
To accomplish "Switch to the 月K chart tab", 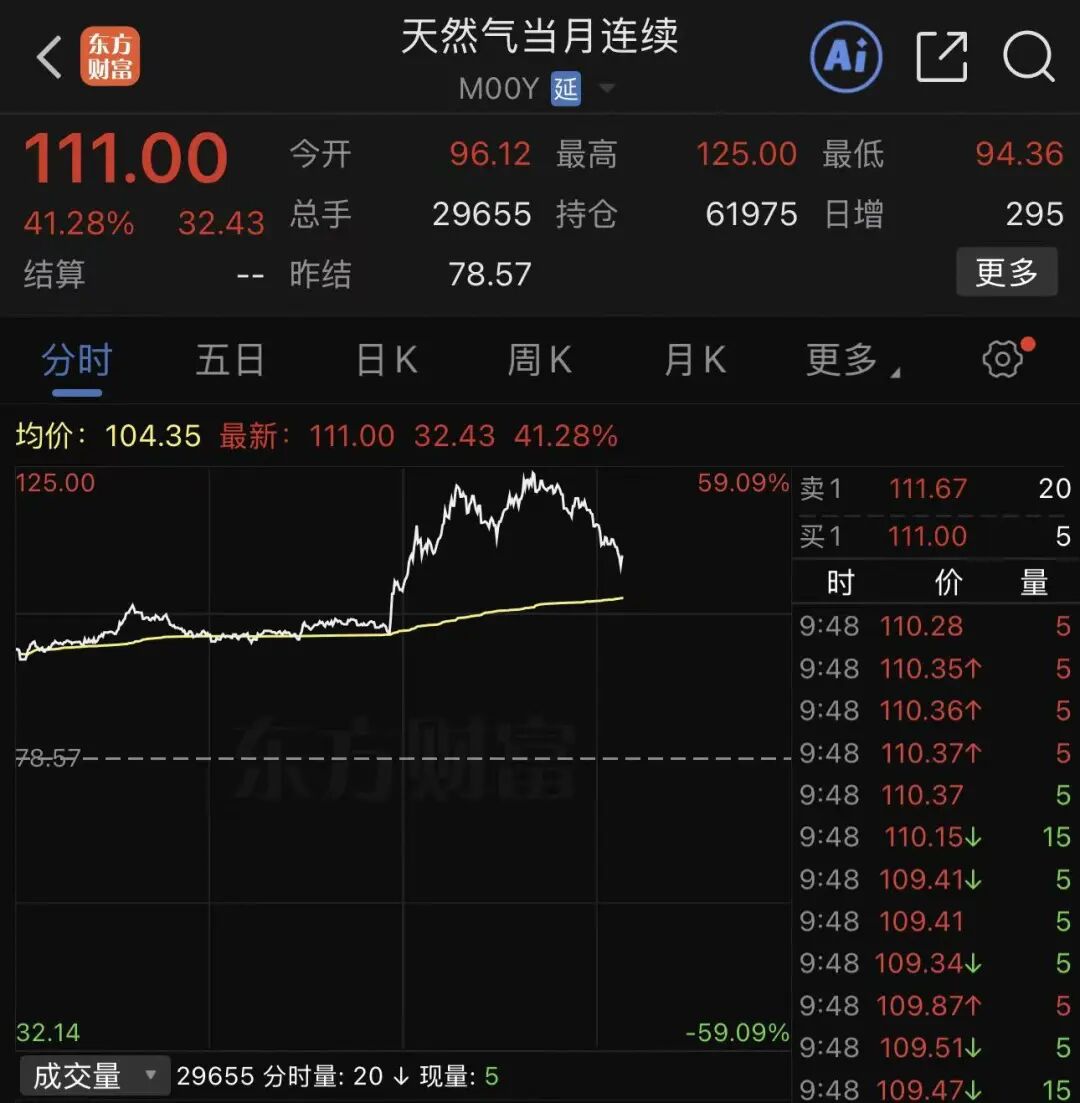I will (695, 360).
